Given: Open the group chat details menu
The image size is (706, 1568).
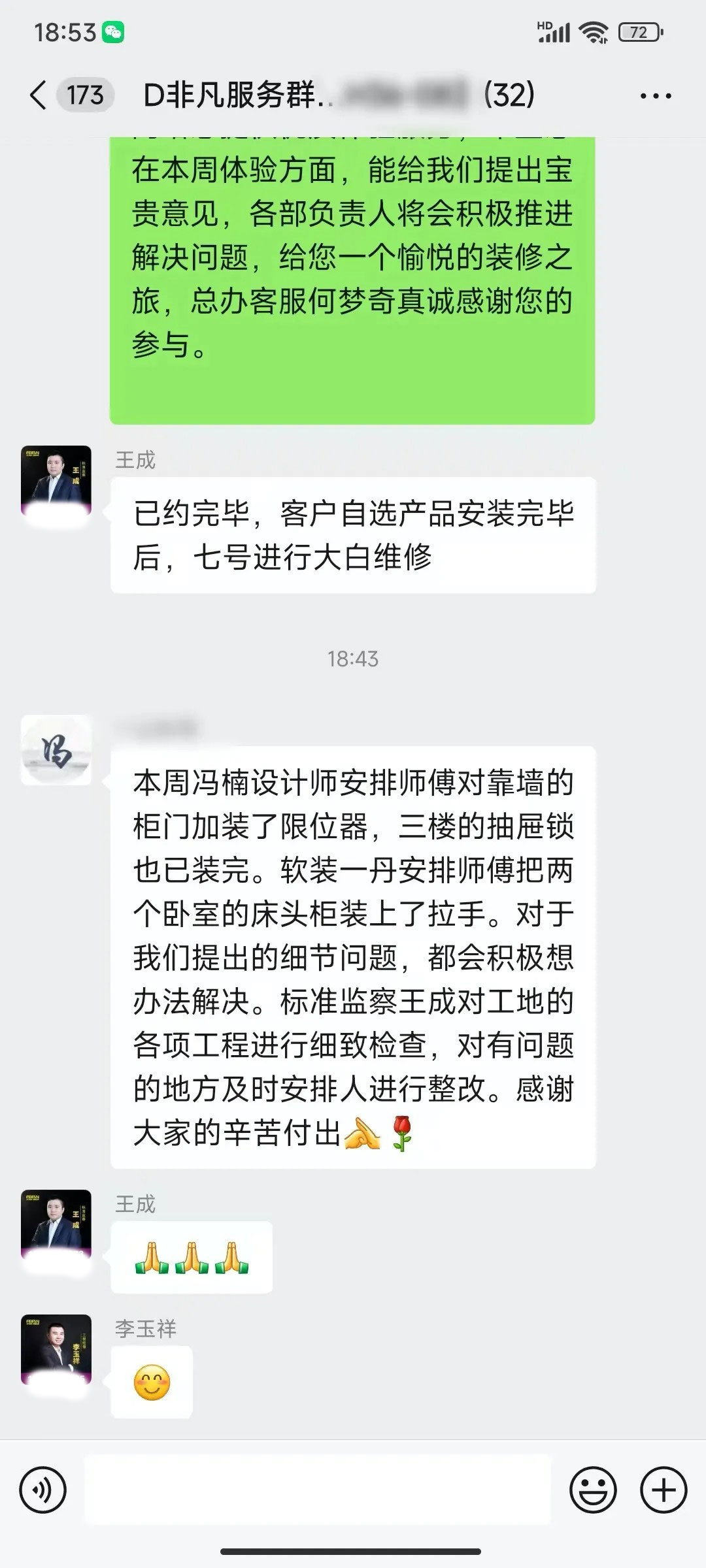Looking at the screenshot, I should click(x=655, y=96).
